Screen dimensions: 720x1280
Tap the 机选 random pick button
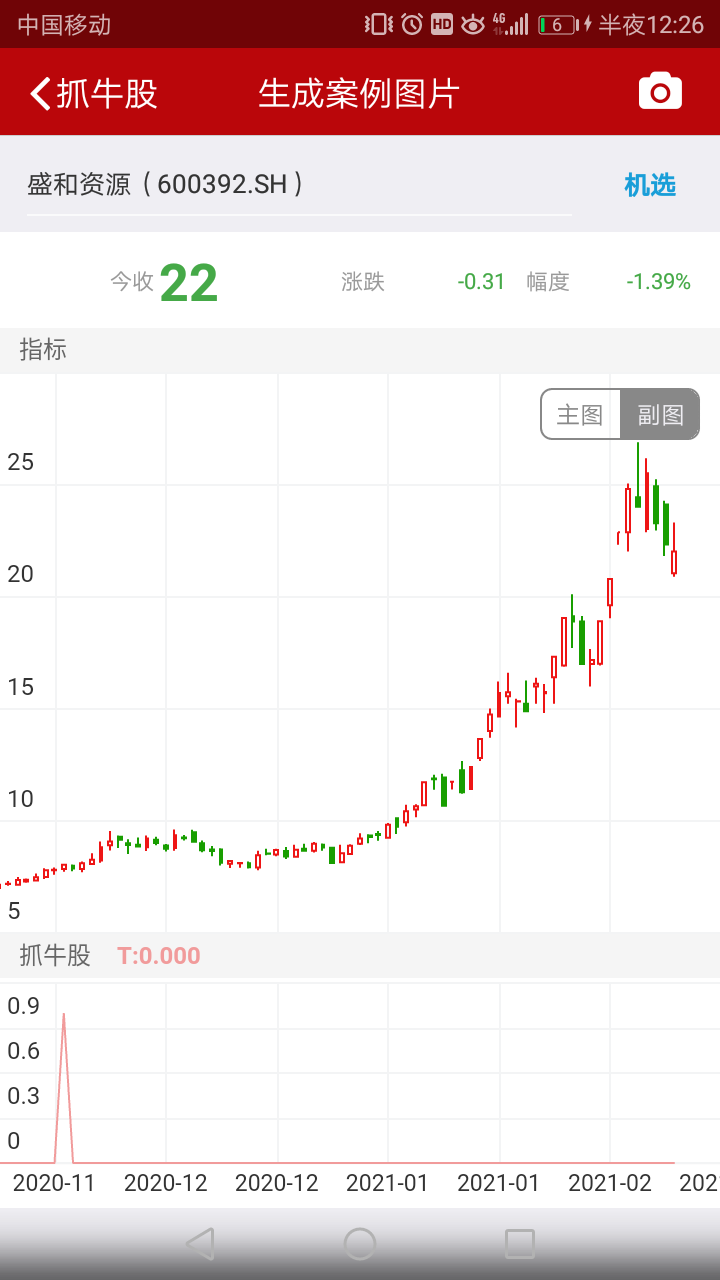[650, 185]
